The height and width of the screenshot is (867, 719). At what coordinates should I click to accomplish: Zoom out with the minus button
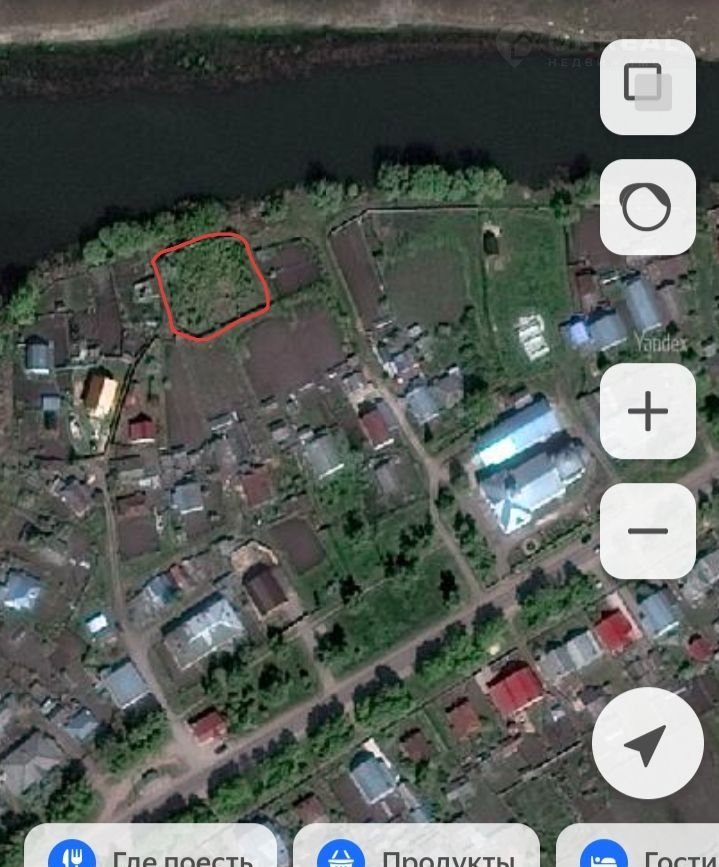click(x=647, y=531)
